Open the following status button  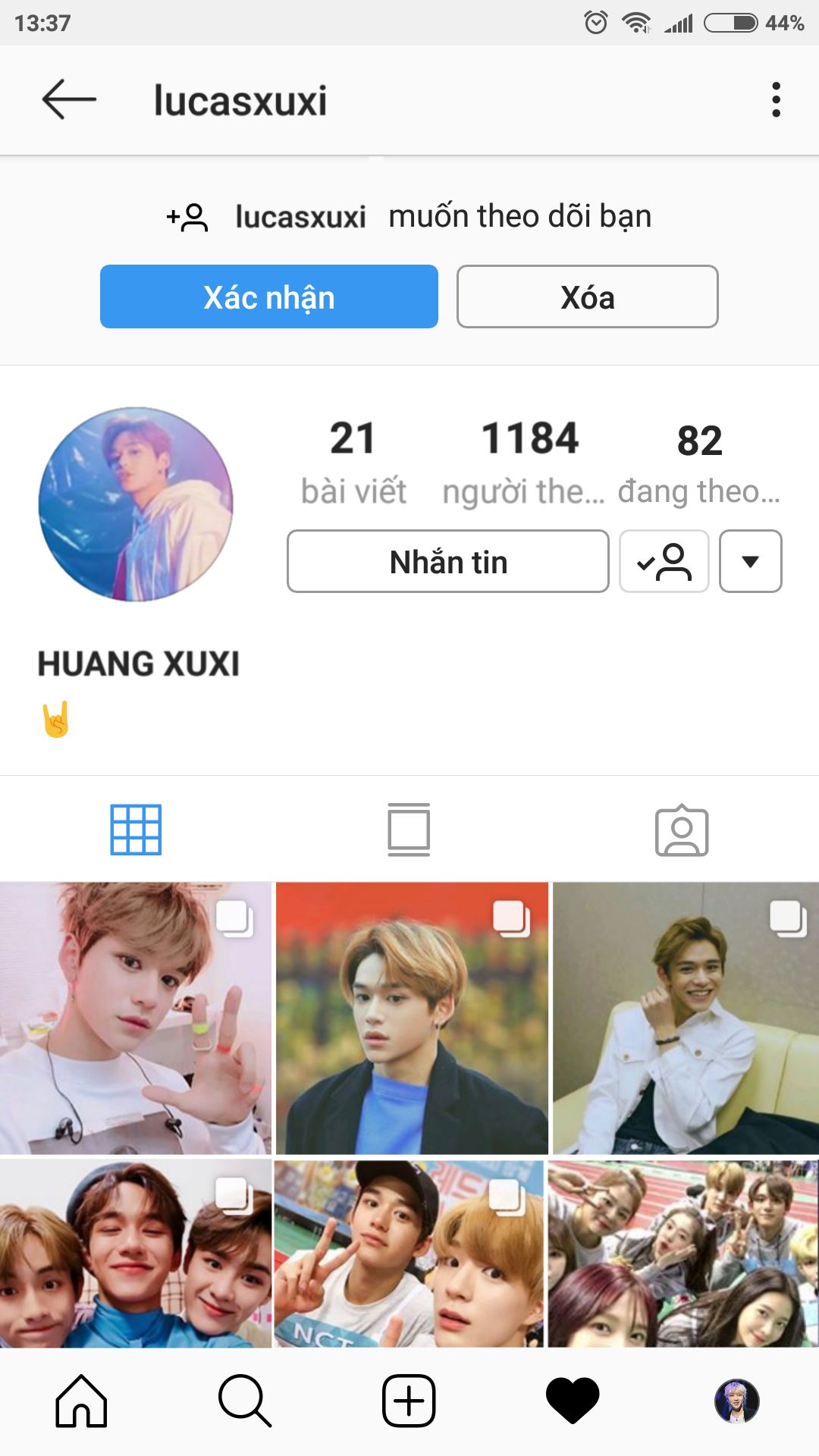click(664, 562)
